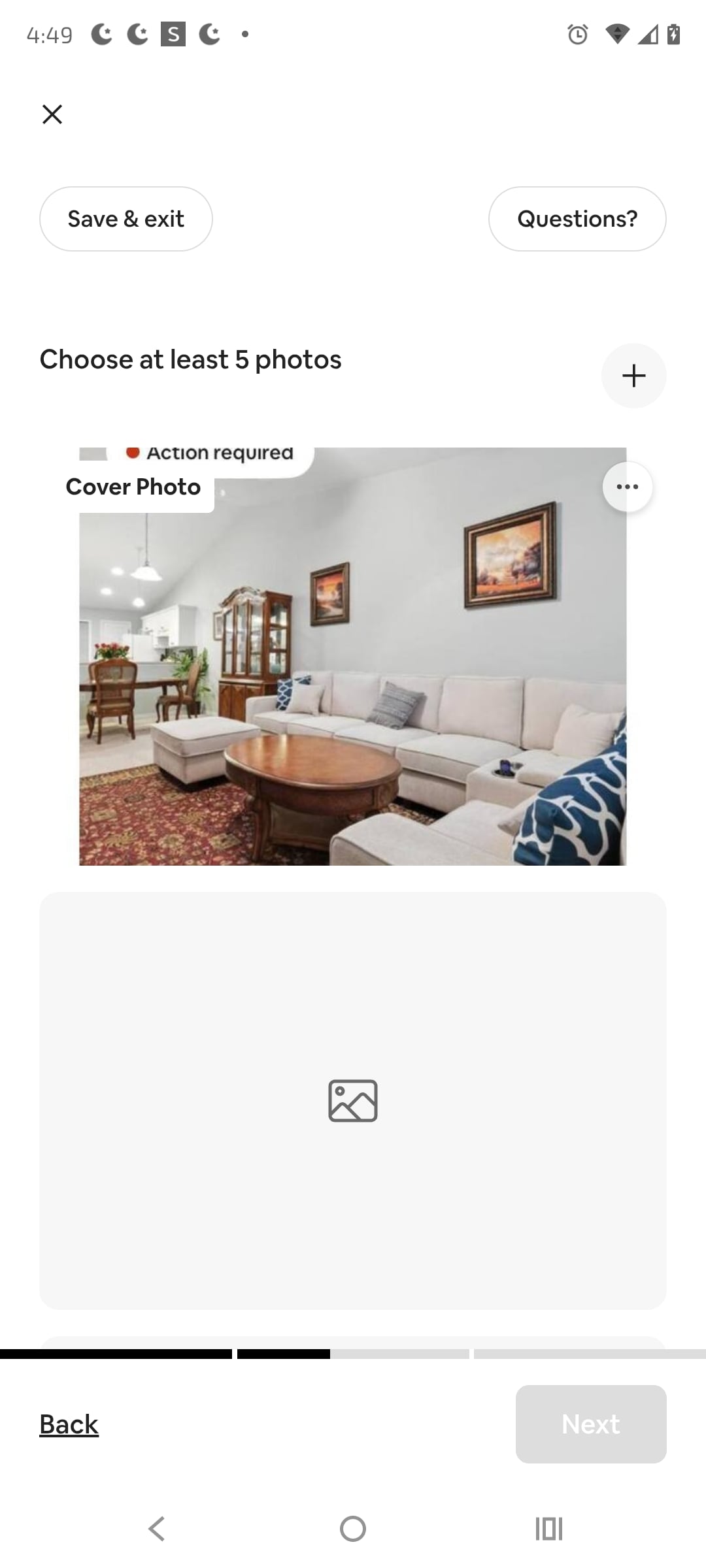Image resolution: width=706 pixels, height=1568 pixels.
Task: Close the listing setup screen
Action: 52,114
